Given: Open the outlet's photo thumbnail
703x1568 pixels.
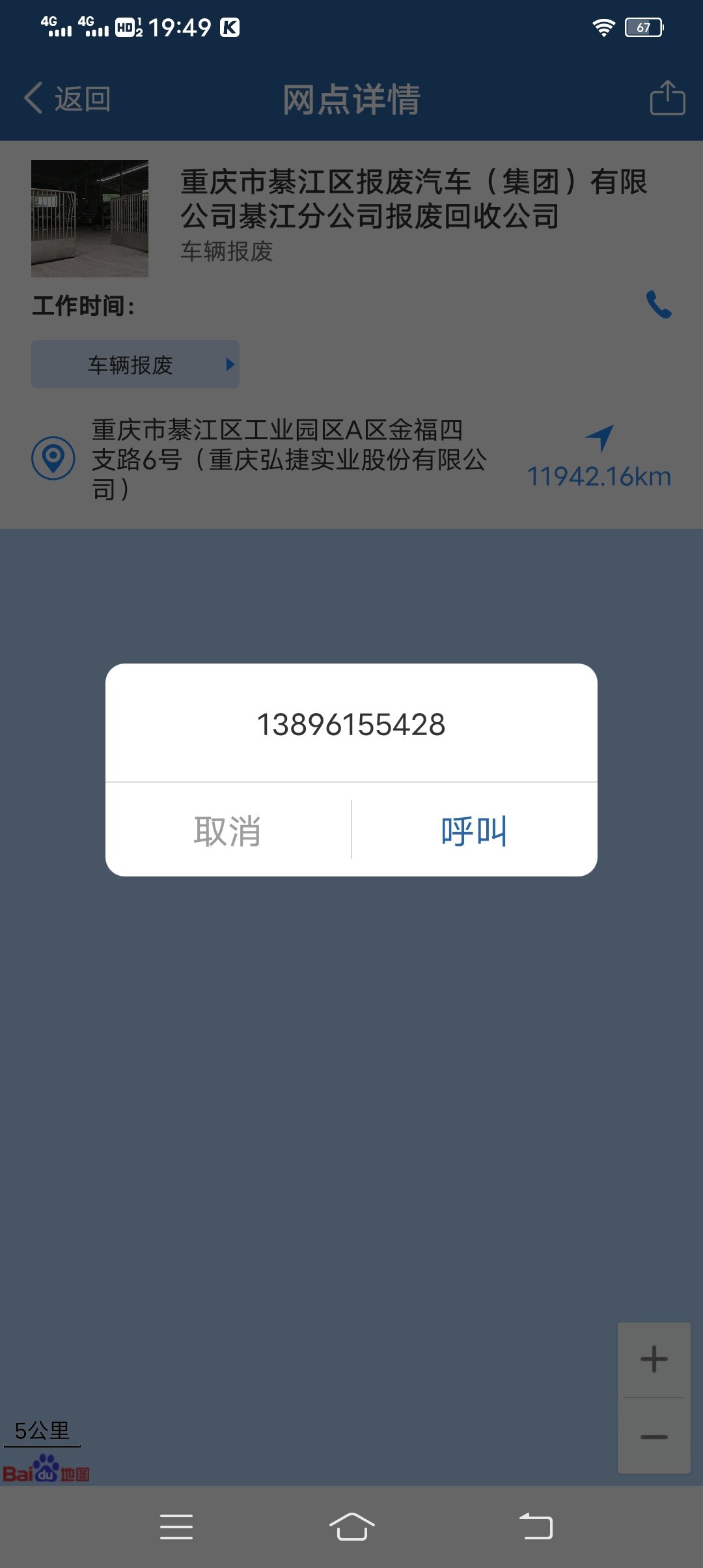Looking at the screenshot, I should tap(90, 219).
